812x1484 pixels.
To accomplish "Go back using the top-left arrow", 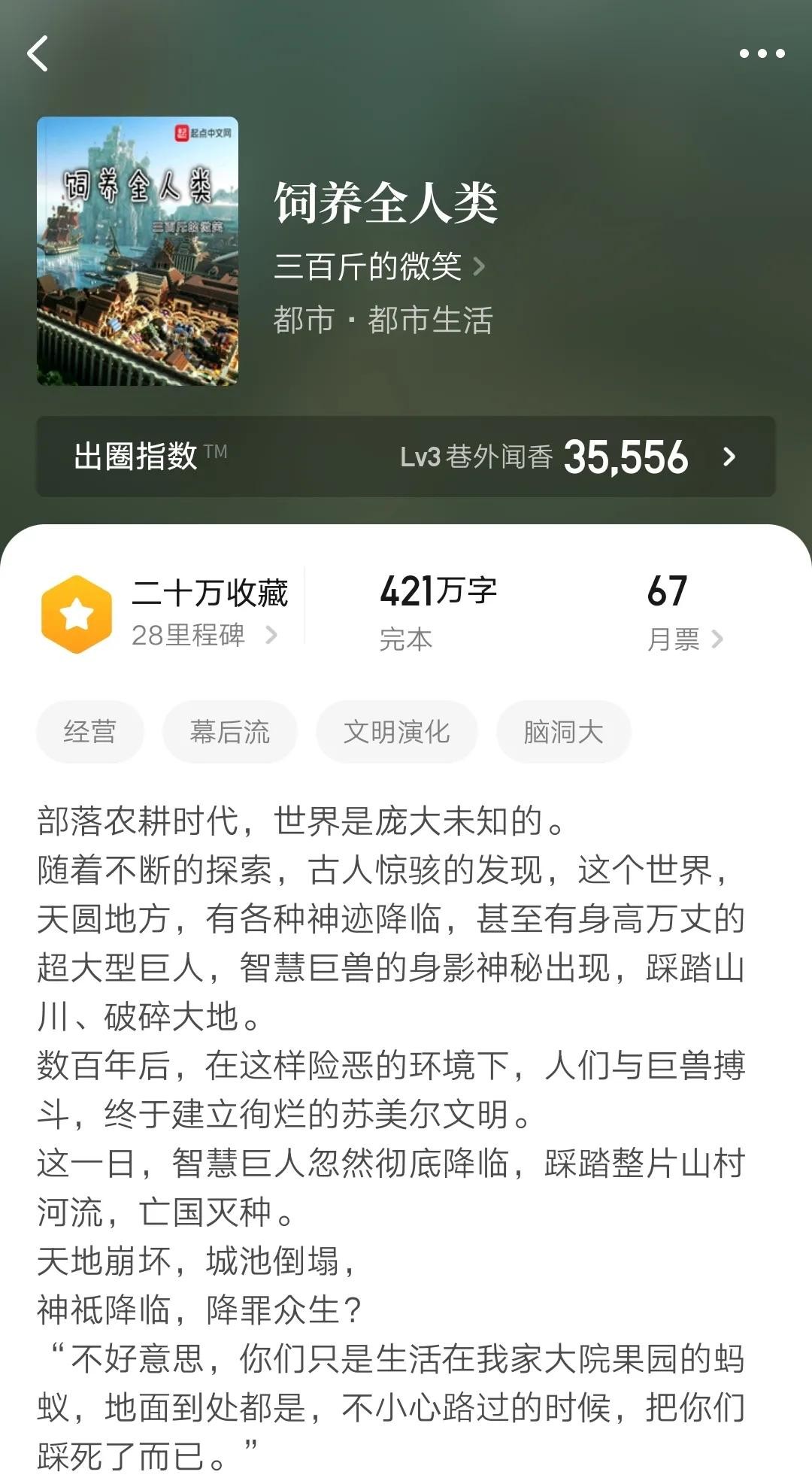I will (38, 53).
